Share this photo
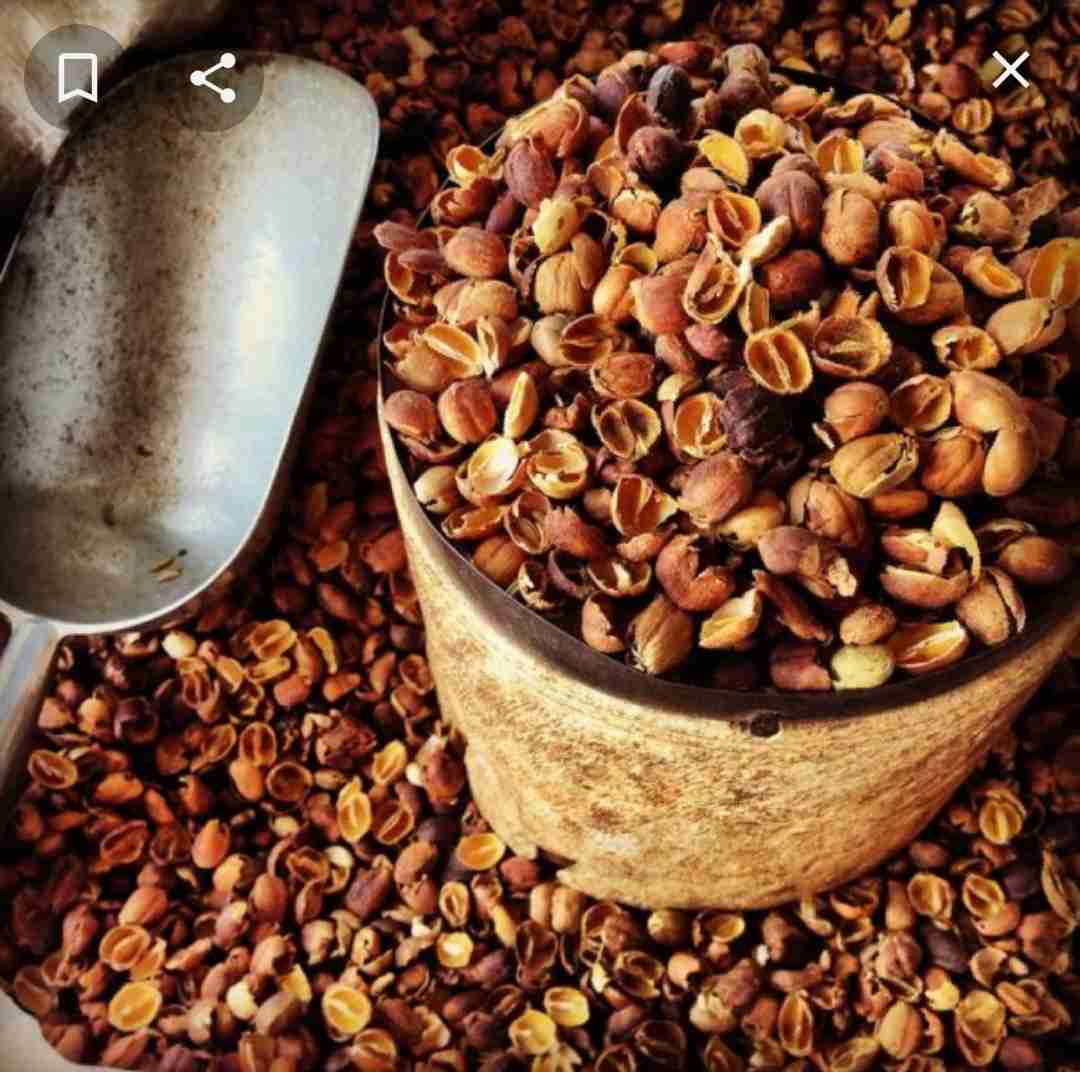 [213, 78]
